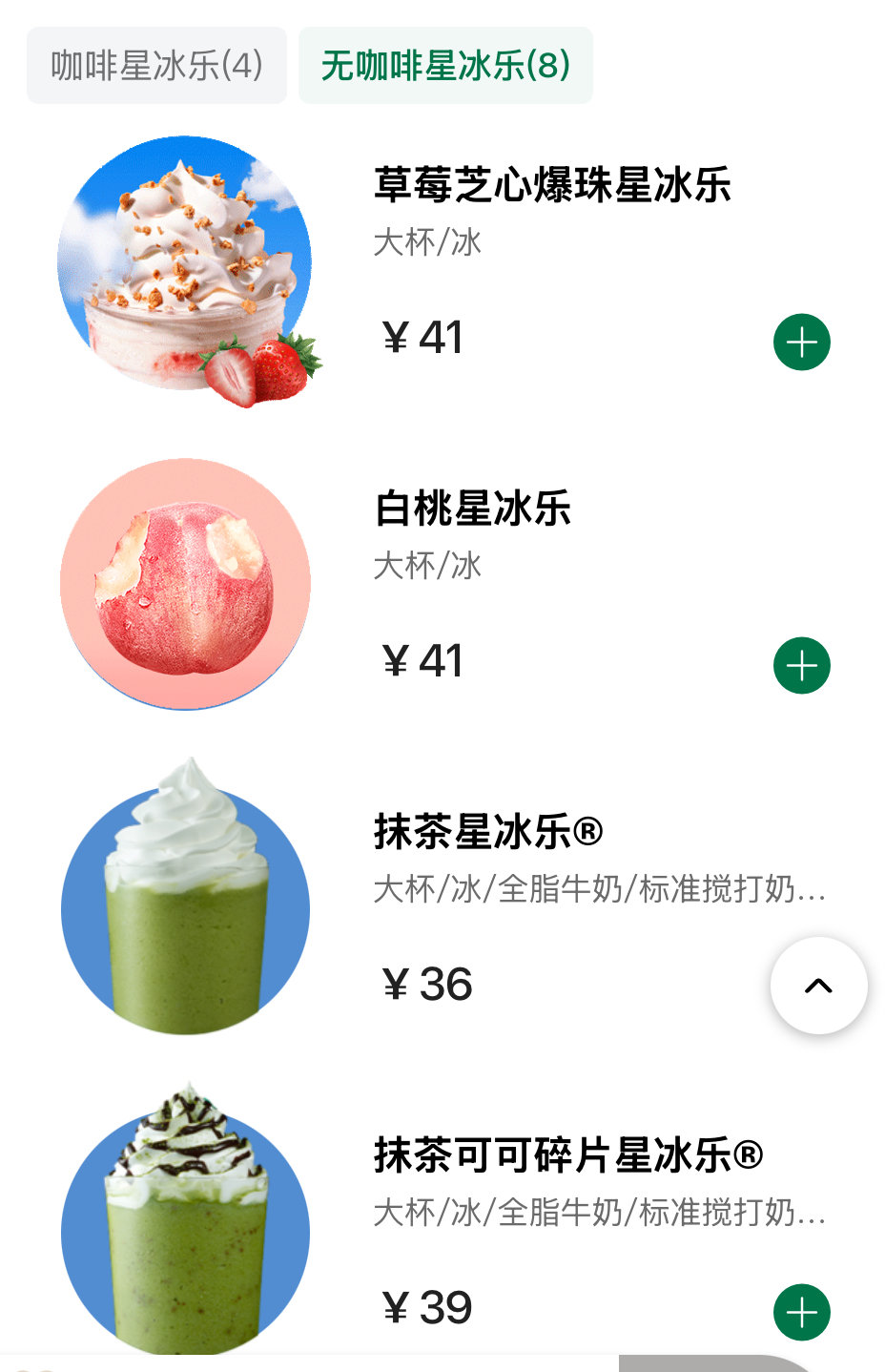885x1372 pixels.
Task: Switch to the 咖啡星冰乐(4) tab
Action: 156,66
